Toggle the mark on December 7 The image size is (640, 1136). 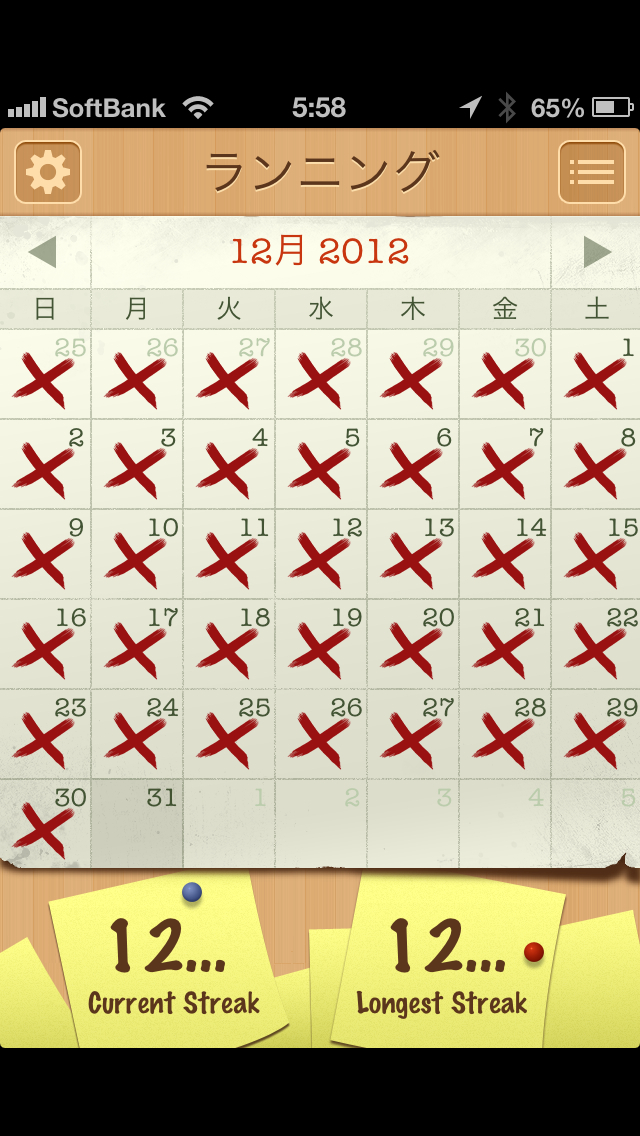(x=505, y=464)
